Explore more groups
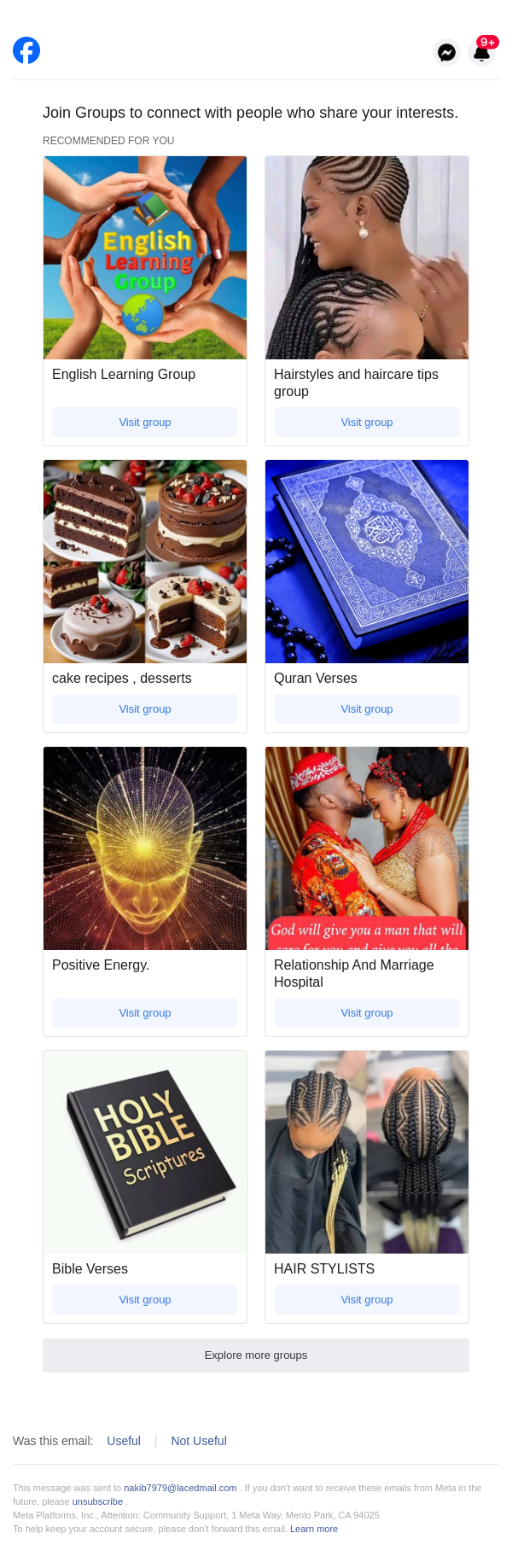 tap(256, 1355)
